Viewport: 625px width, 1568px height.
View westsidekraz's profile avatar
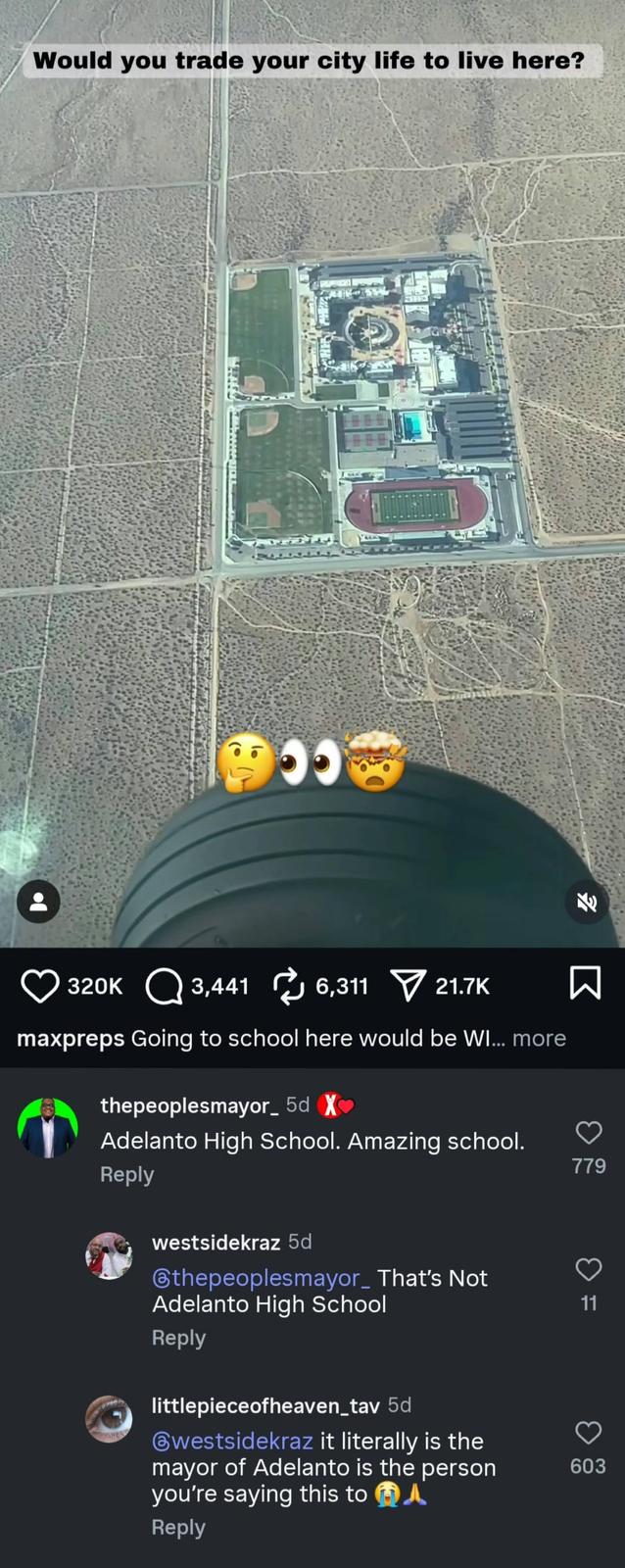coord(109,1256)
